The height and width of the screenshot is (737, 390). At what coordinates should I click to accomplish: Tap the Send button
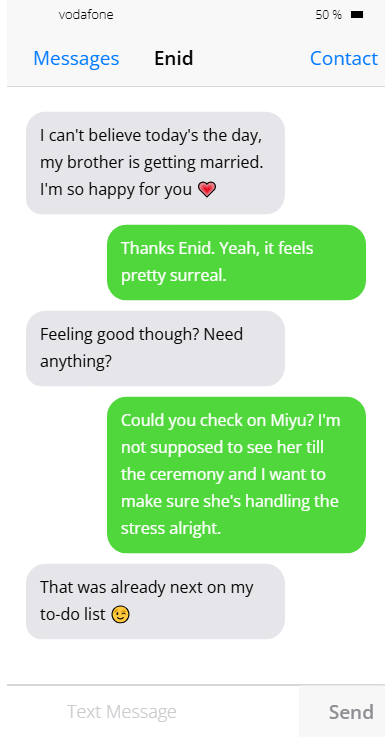pyautogui.click(x=351, y=712)
